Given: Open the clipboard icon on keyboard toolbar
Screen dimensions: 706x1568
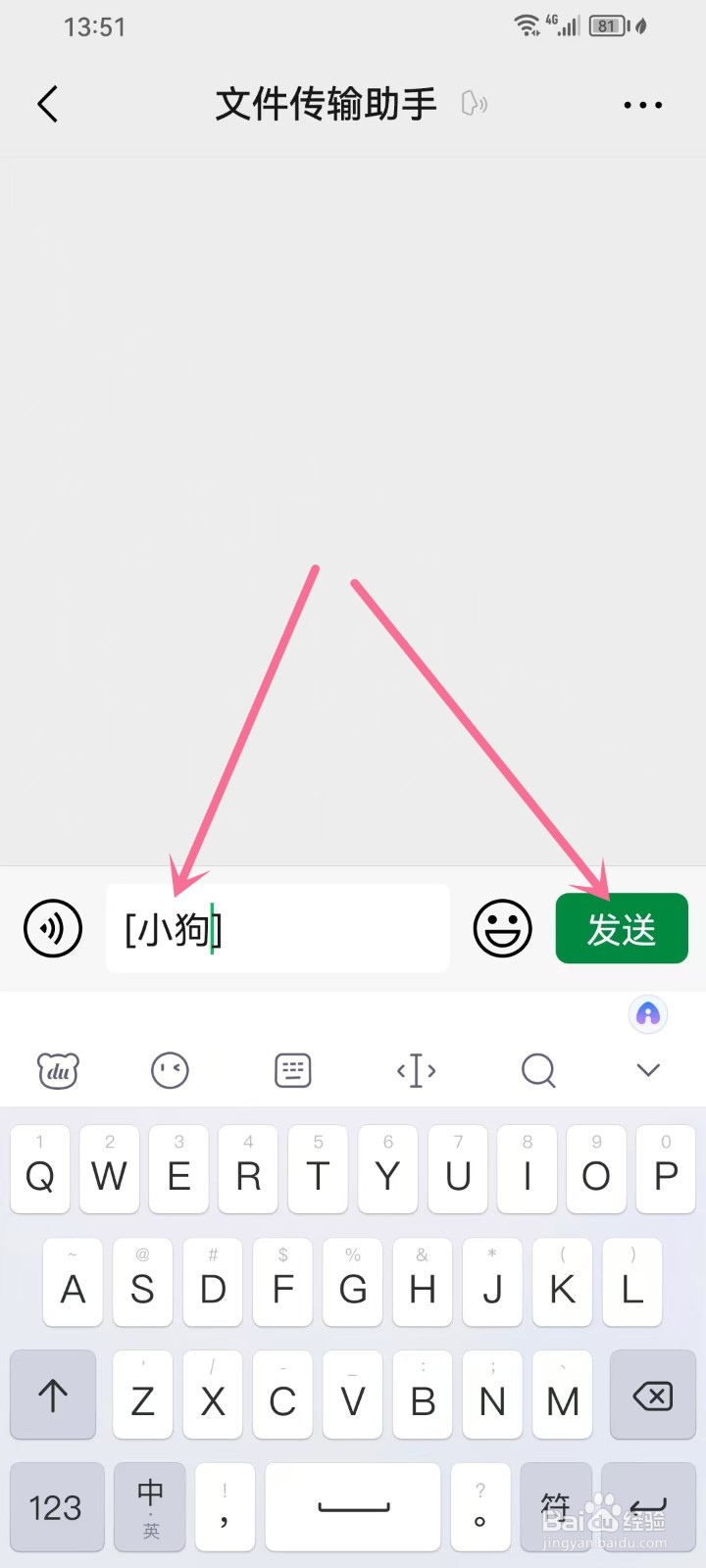Looking at the screenshot, I should [x=291, y=1070].
